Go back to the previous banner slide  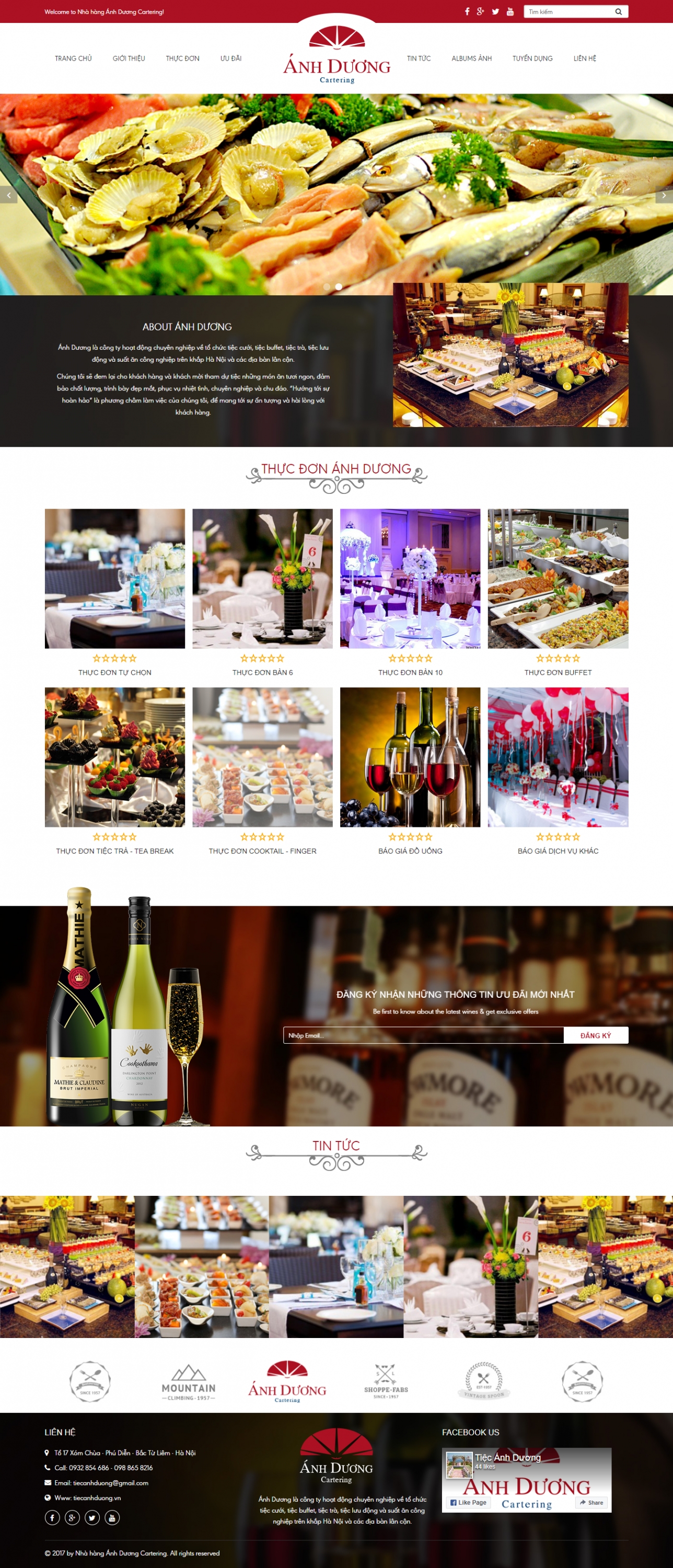(x=8, y=195)
